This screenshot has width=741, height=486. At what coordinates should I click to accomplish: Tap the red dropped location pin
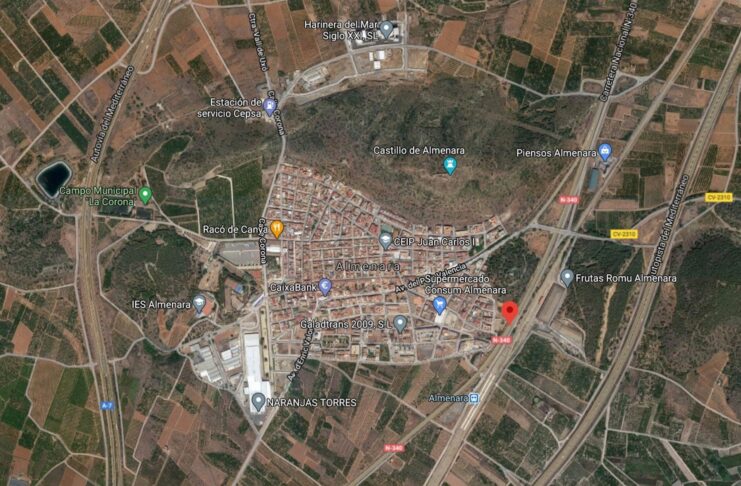(510, 312)
